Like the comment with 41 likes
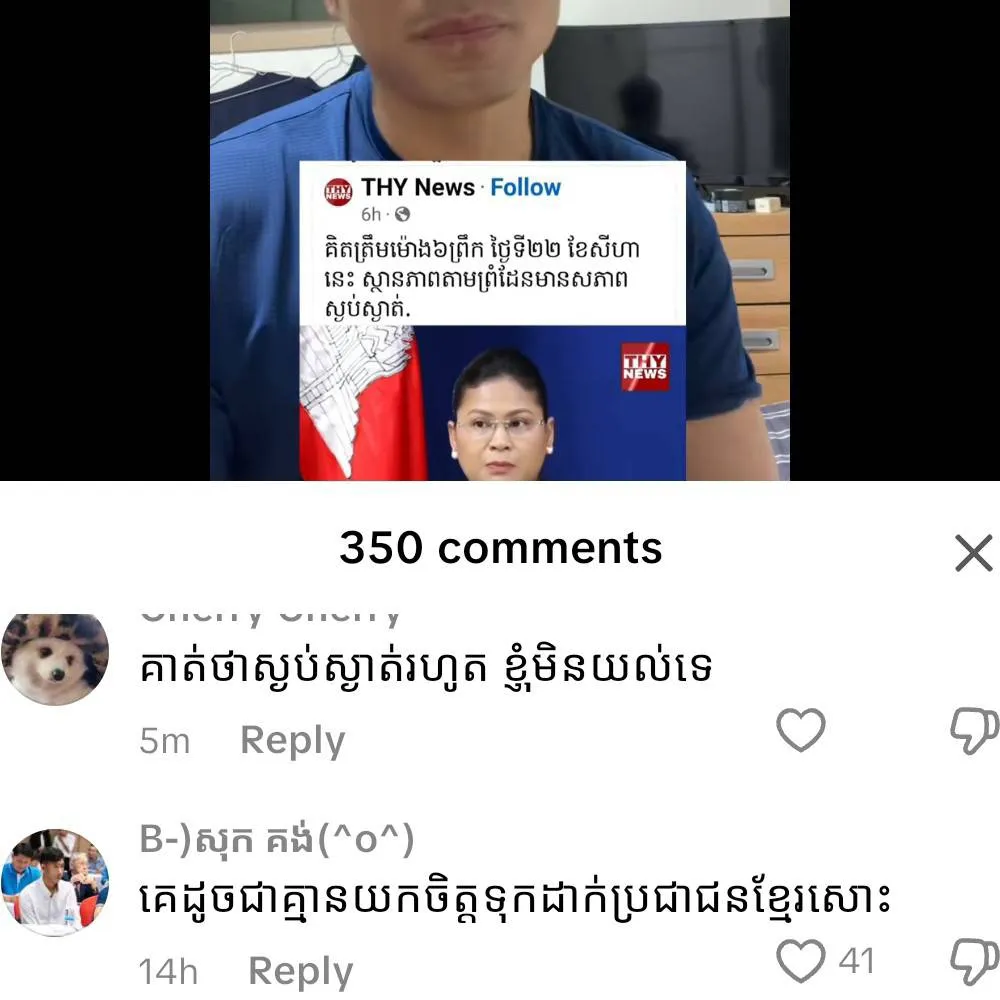The height and width of the screenshot is (1000, 1000). pos(801,962)
